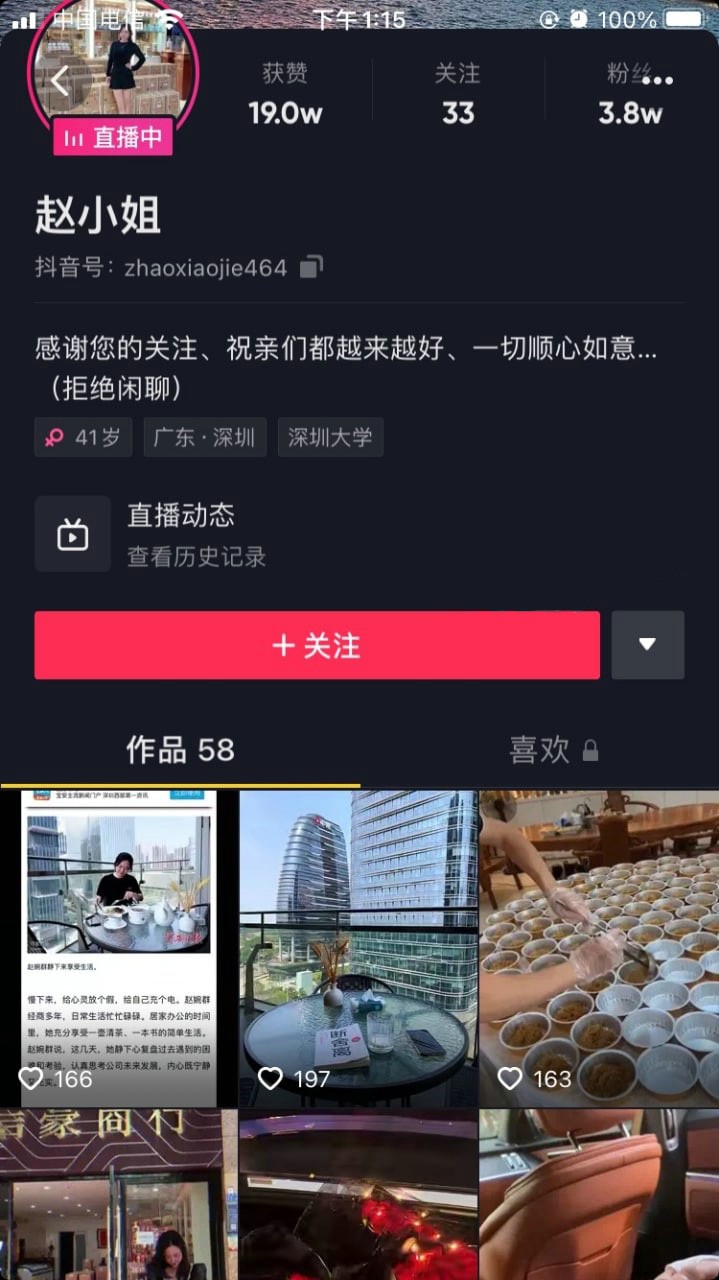View the 粉丝 3.8w followers list
The height and width of the screenshot is (1280, 719).
630,95
